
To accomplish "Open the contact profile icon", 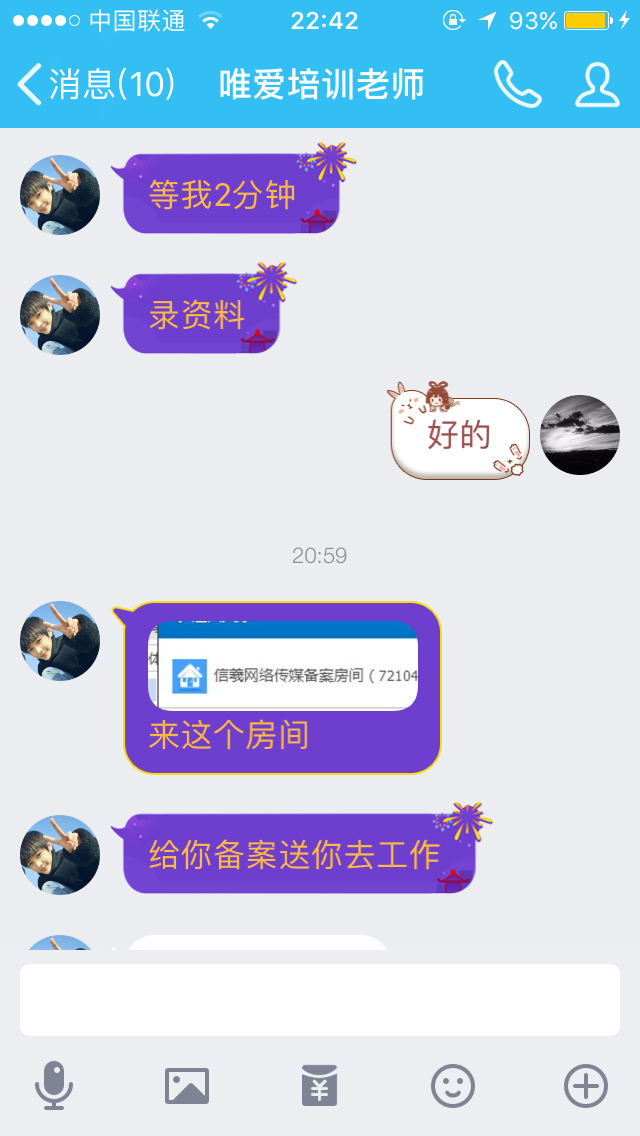I will point(597,85).
